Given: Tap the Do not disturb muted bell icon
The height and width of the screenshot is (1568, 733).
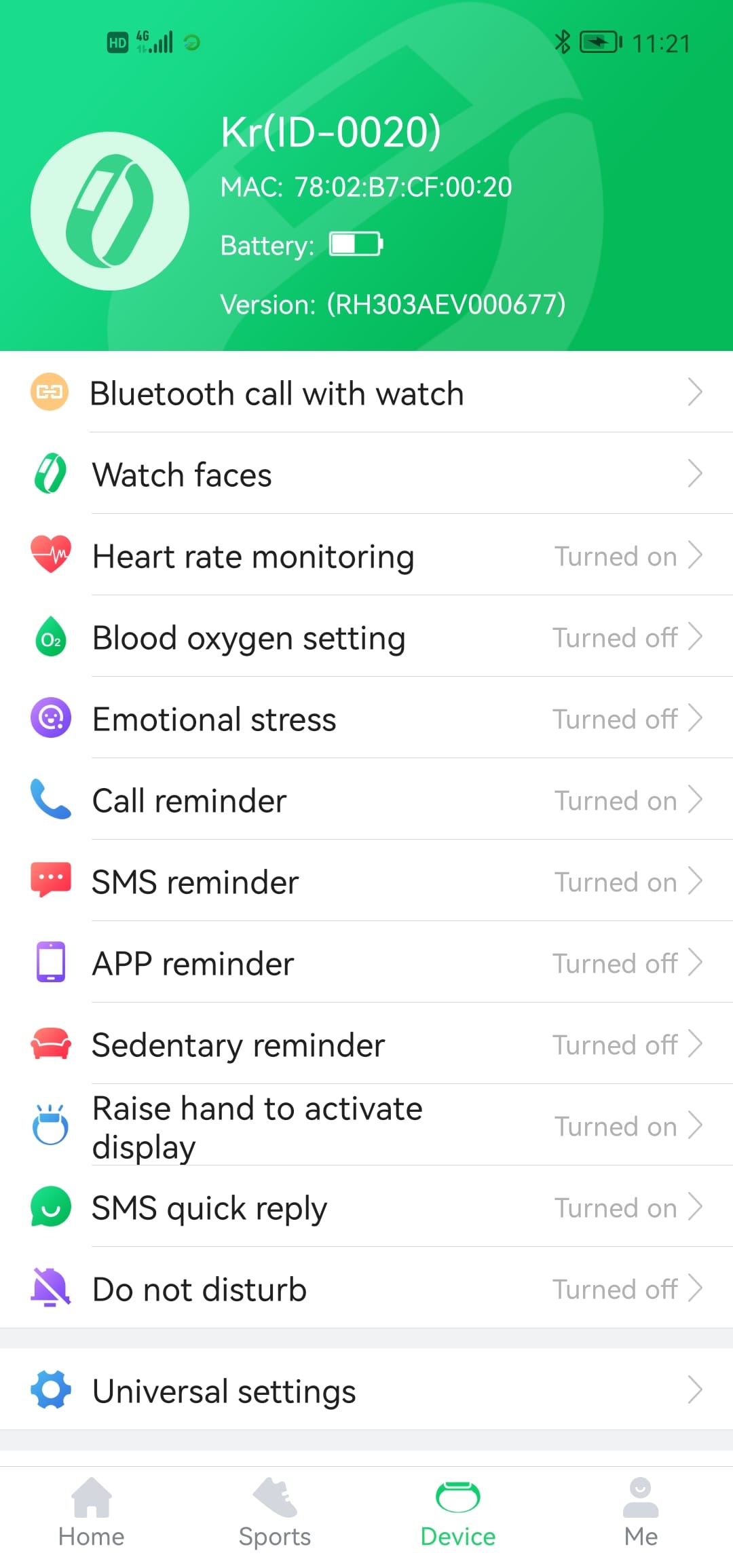Looking at the screenshot, I should [x=50, y=1288].
